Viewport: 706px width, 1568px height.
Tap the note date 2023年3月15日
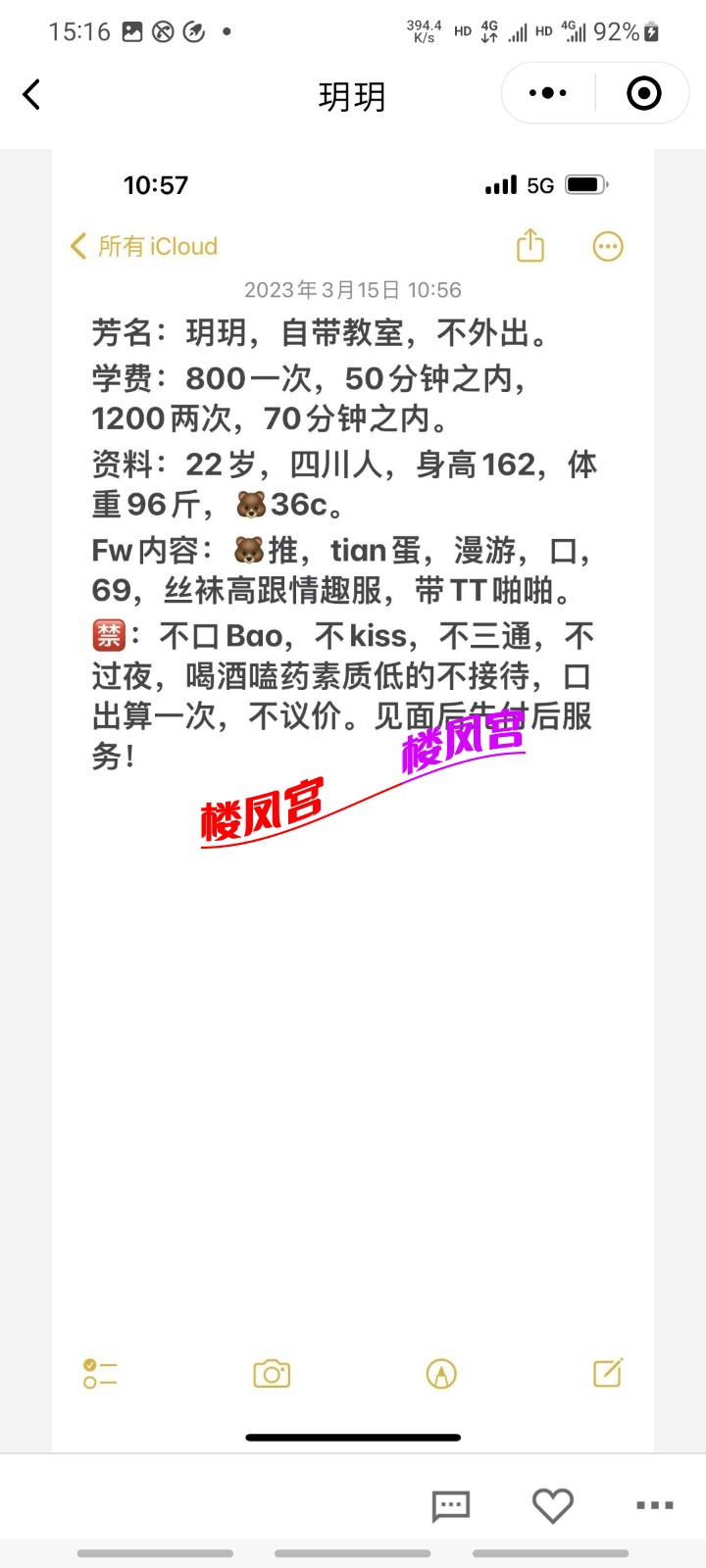click(x=353, y=290)
